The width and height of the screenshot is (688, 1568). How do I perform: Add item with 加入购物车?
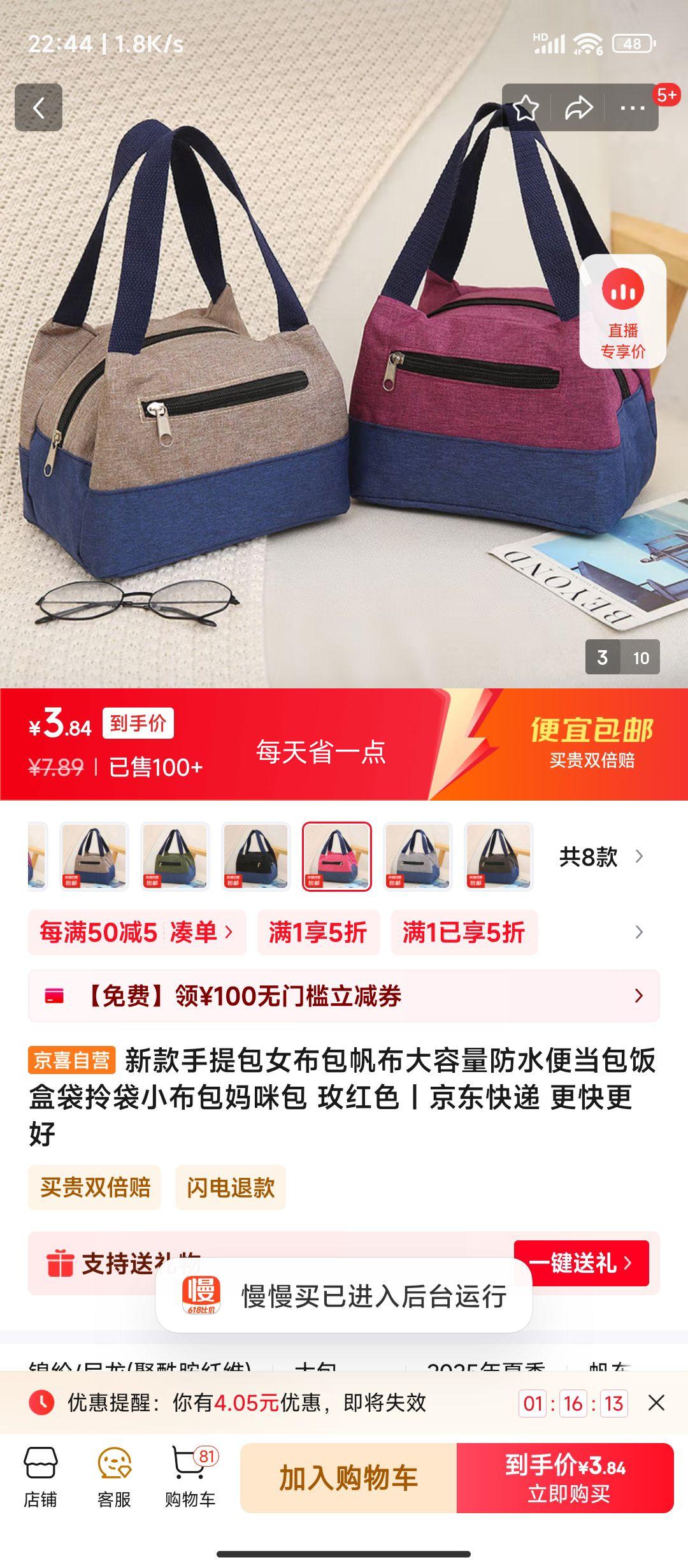[x=348, y=1477]
